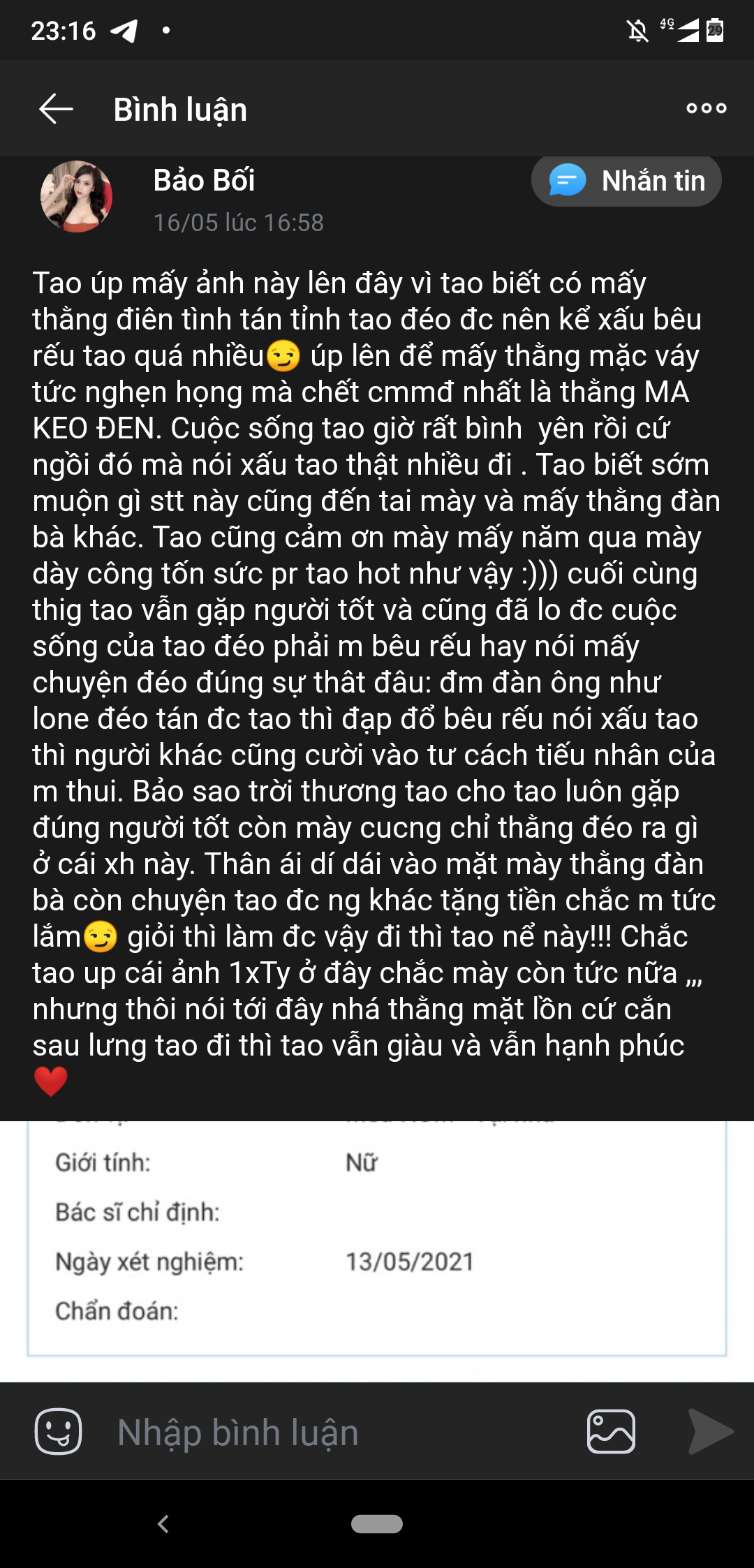Tap the system back chevron
The height and width of the screenshot is (1568, 754).
(163, 1524)
